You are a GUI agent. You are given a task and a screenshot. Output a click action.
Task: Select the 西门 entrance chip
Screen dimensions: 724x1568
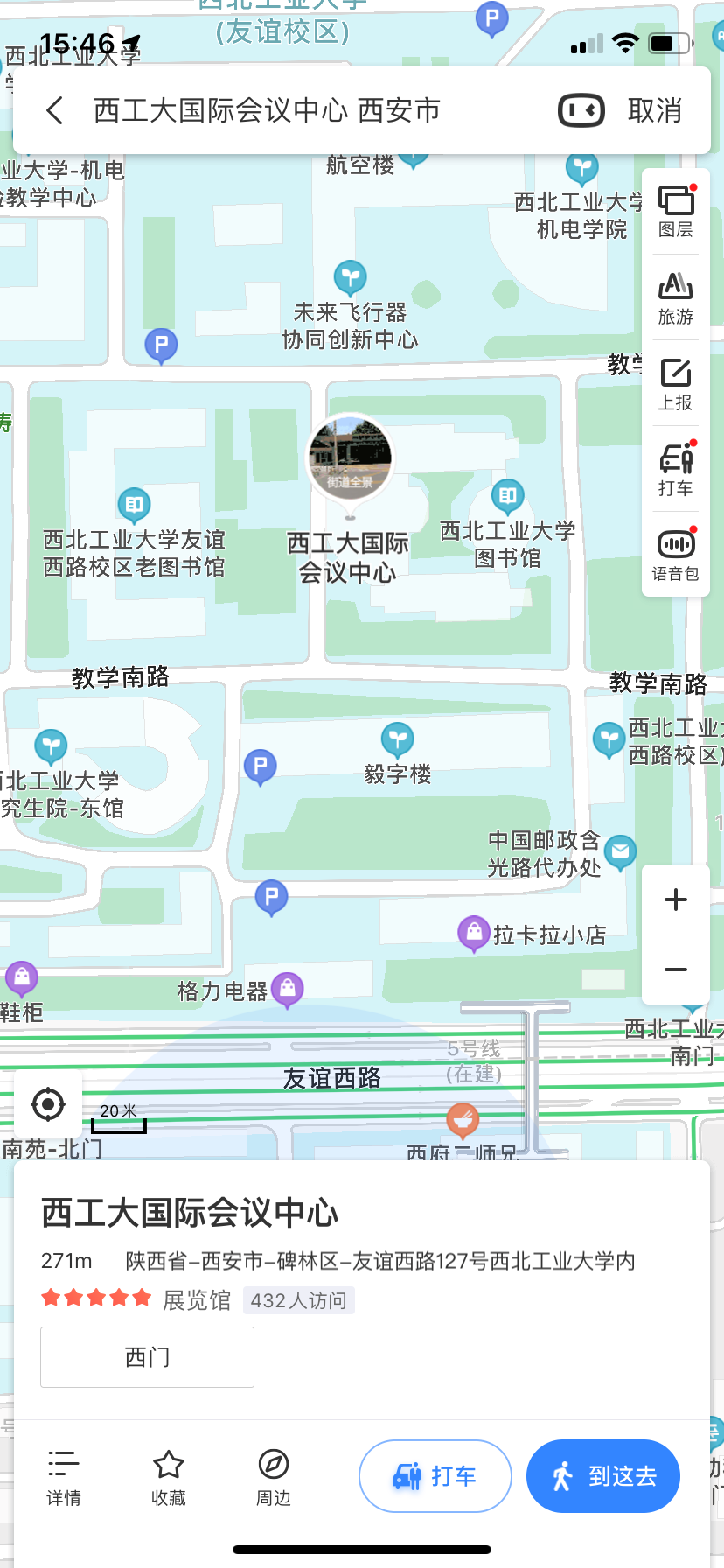pyautogui.click(x=147, y=1357)
